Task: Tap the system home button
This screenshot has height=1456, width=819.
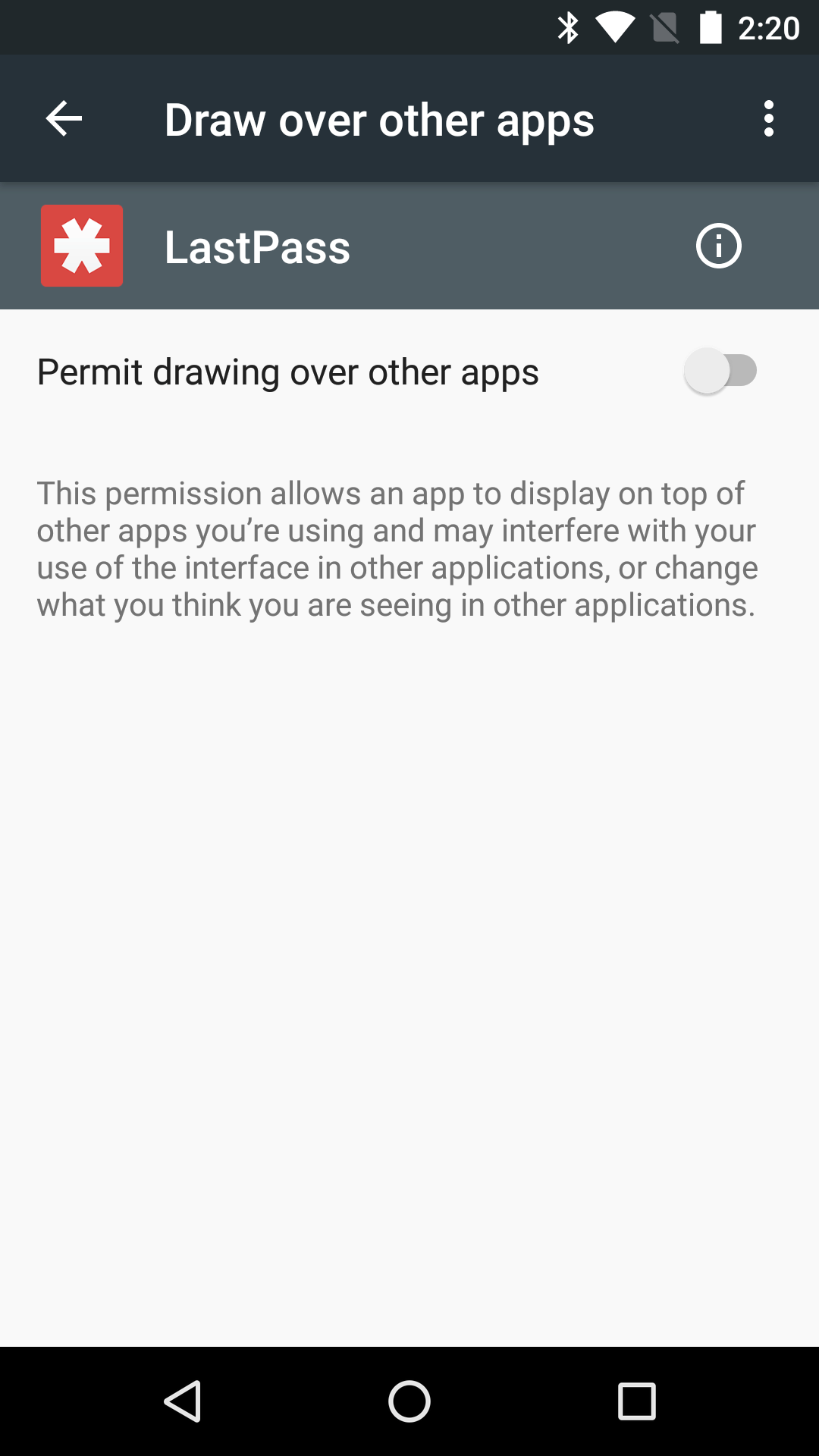Action: coord(409,1401)
